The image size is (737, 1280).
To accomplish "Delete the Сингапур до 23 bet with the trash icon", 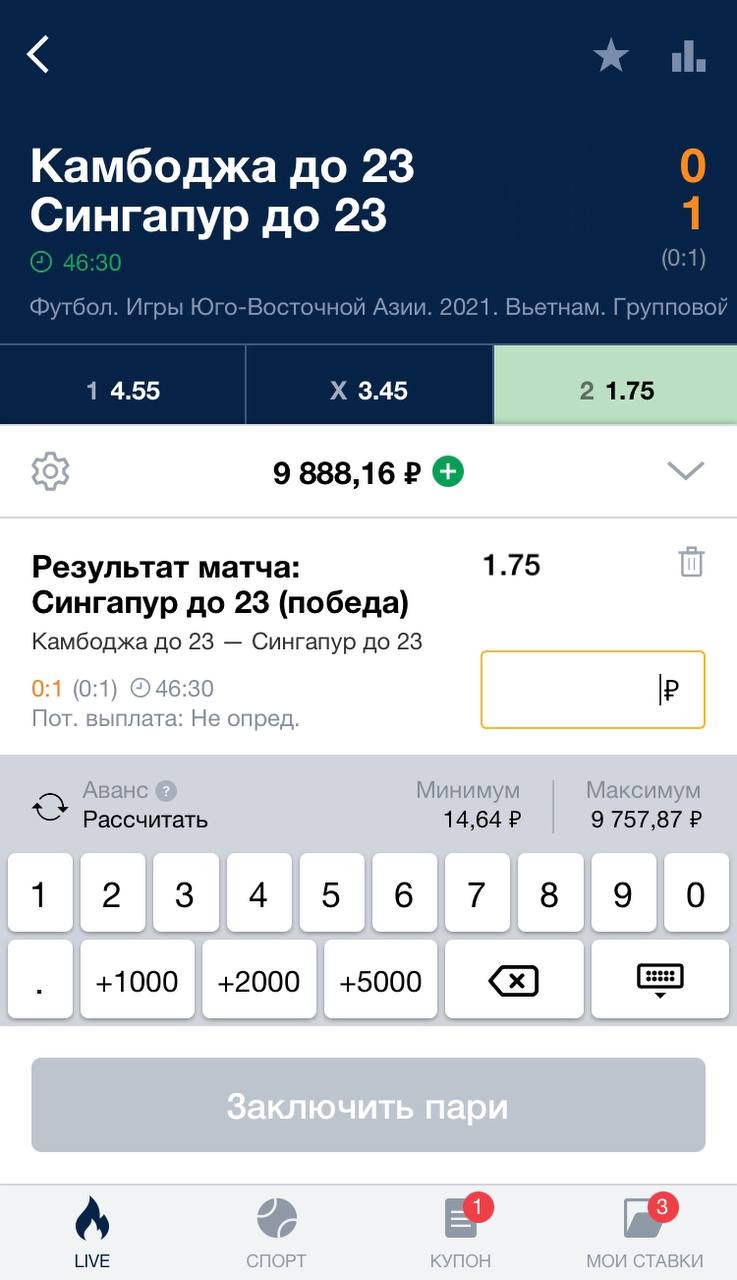I will [x=691, y=562].
